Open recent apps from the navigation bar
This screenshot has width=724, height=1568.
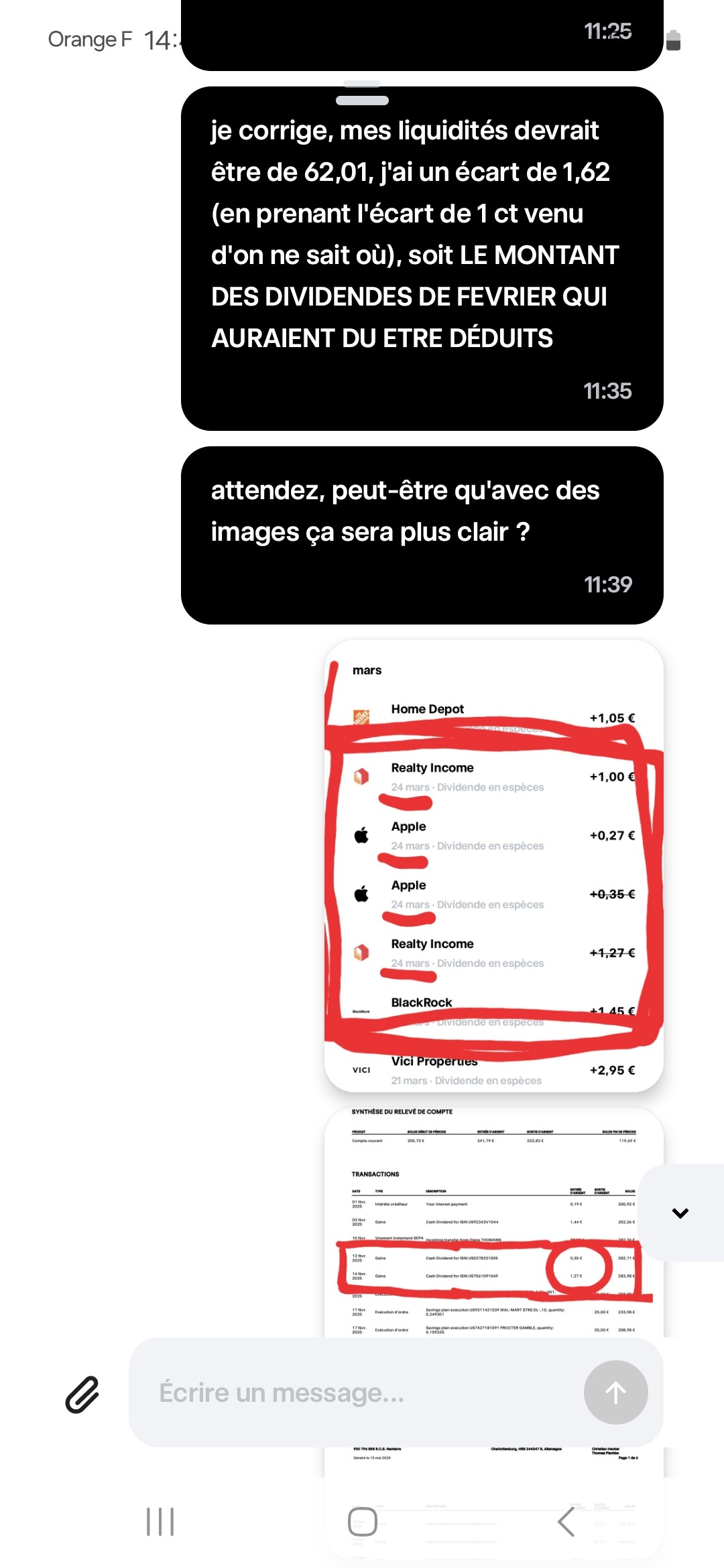coord(160,1522)
